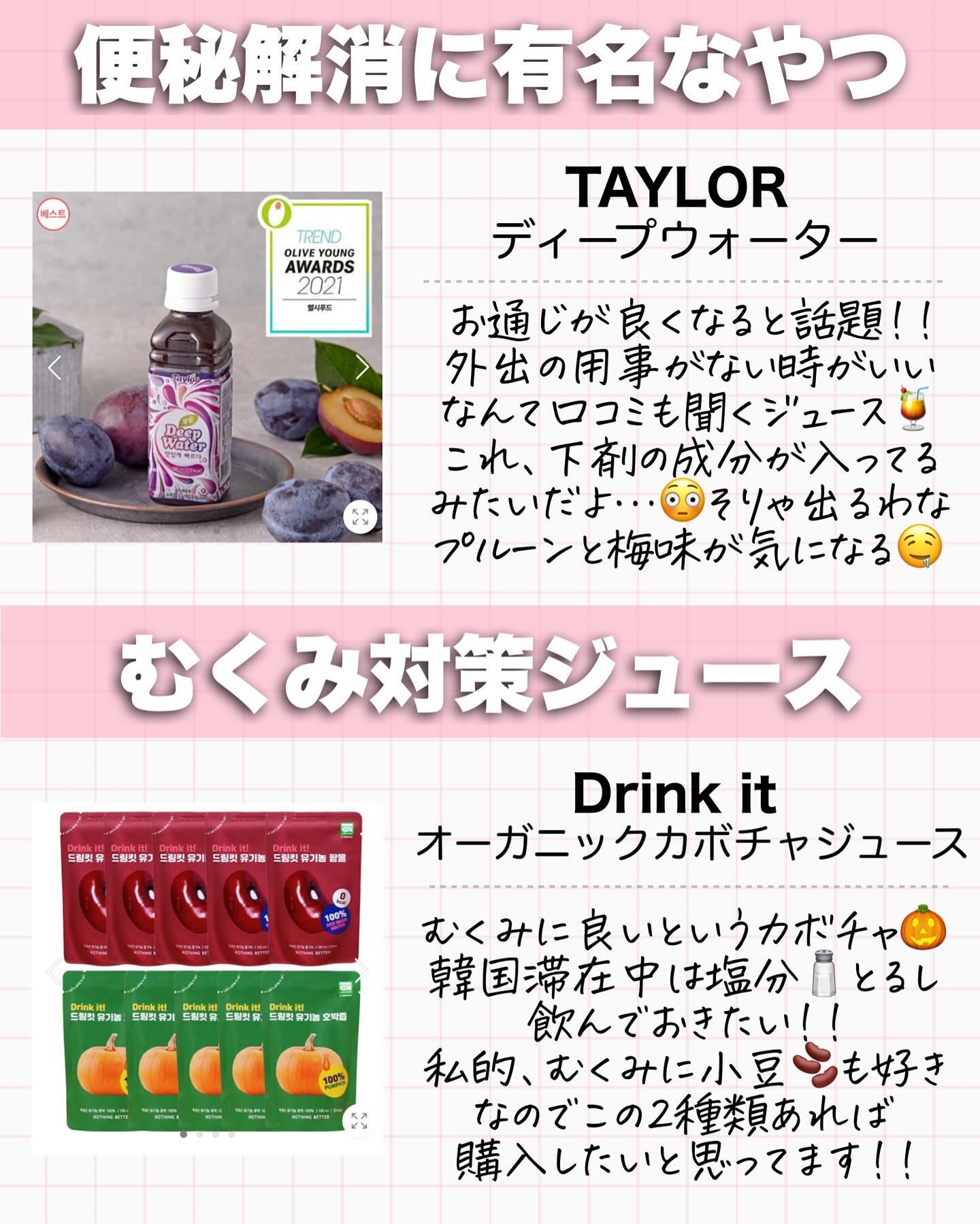Viewport: 980px width, 1224px height.
Task: Click the right arrow on the Deep Water carousel
Action: coord(363,367)
